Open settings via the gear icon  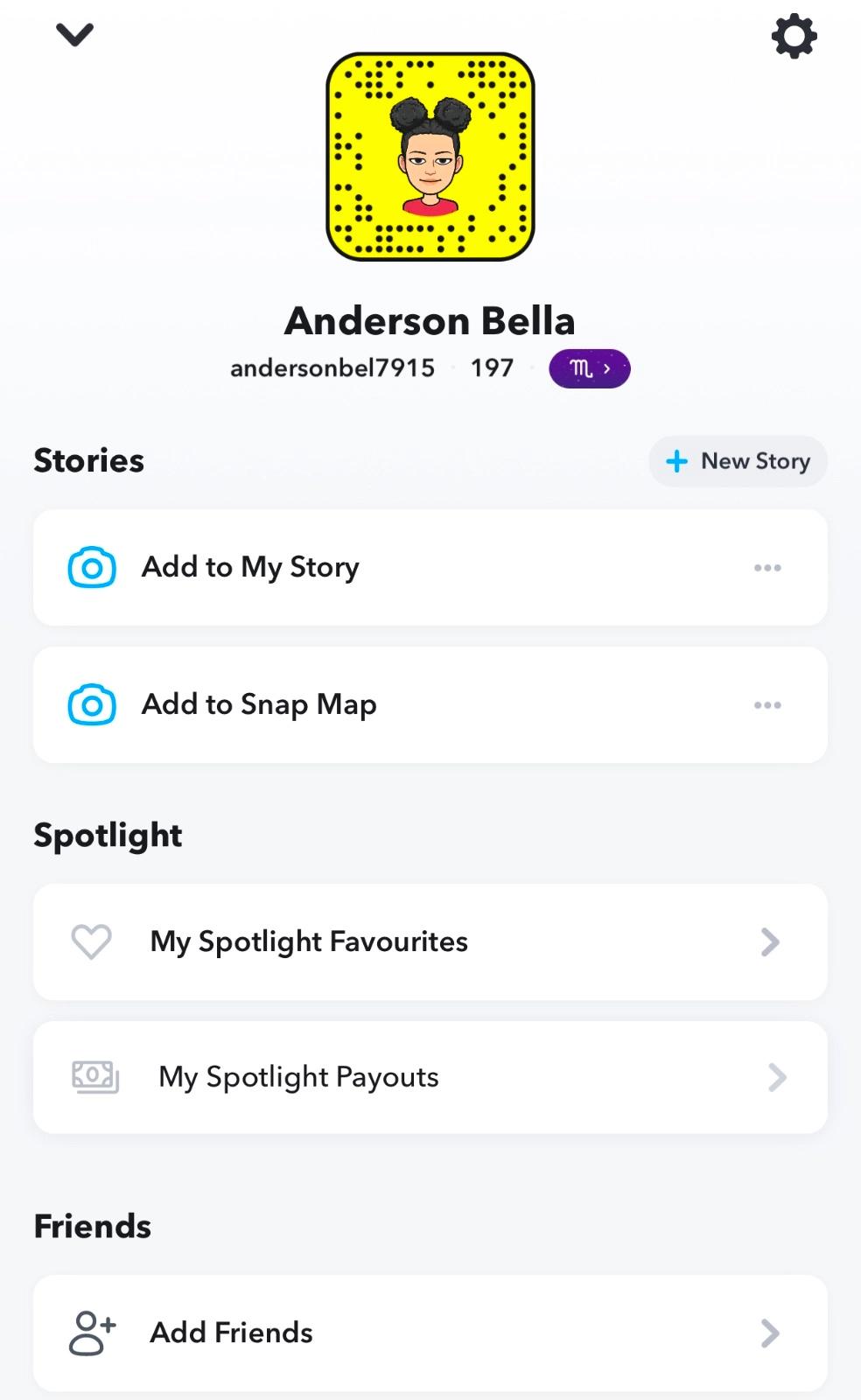coord(794,37)
